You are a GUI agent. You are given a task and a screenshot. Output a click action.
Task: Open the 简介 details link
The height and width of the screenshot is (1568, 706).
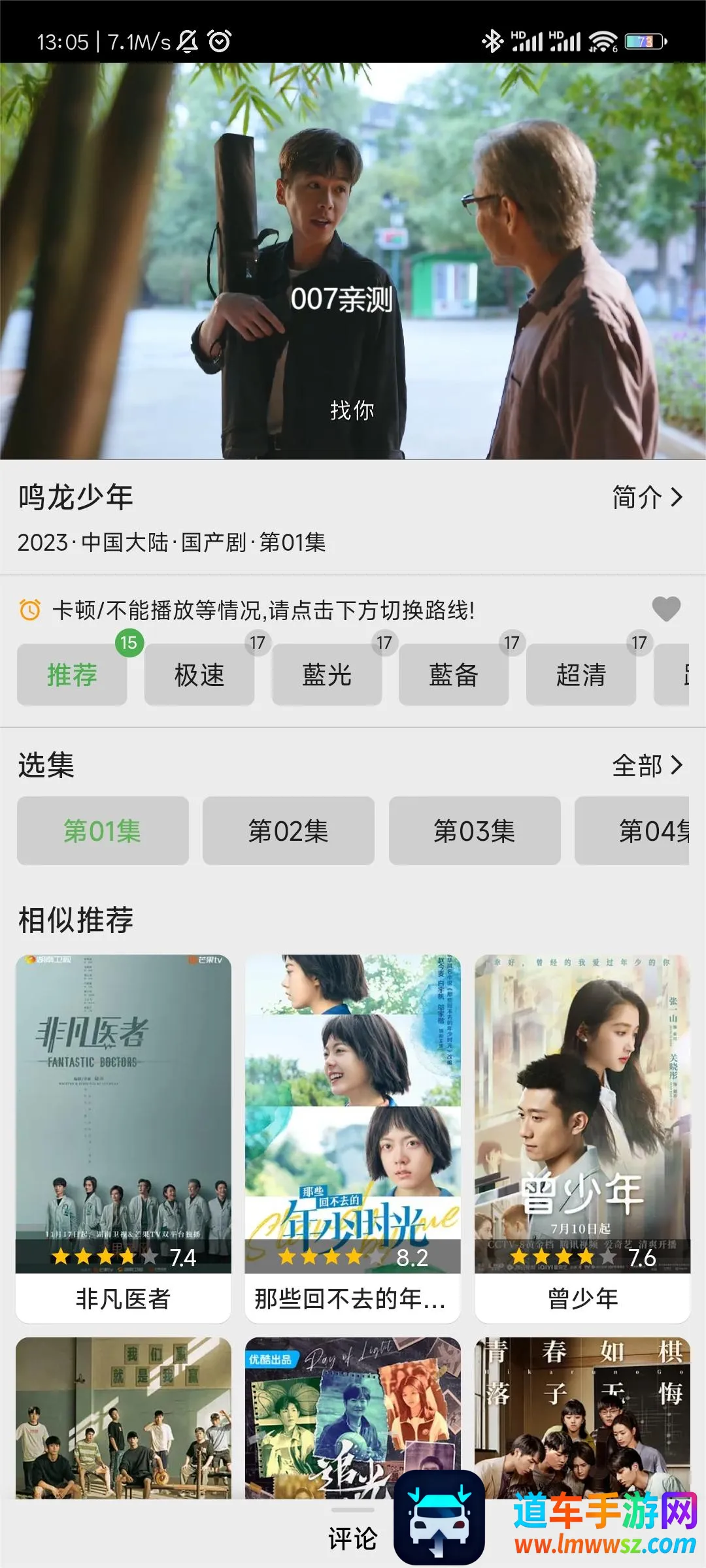647,498
